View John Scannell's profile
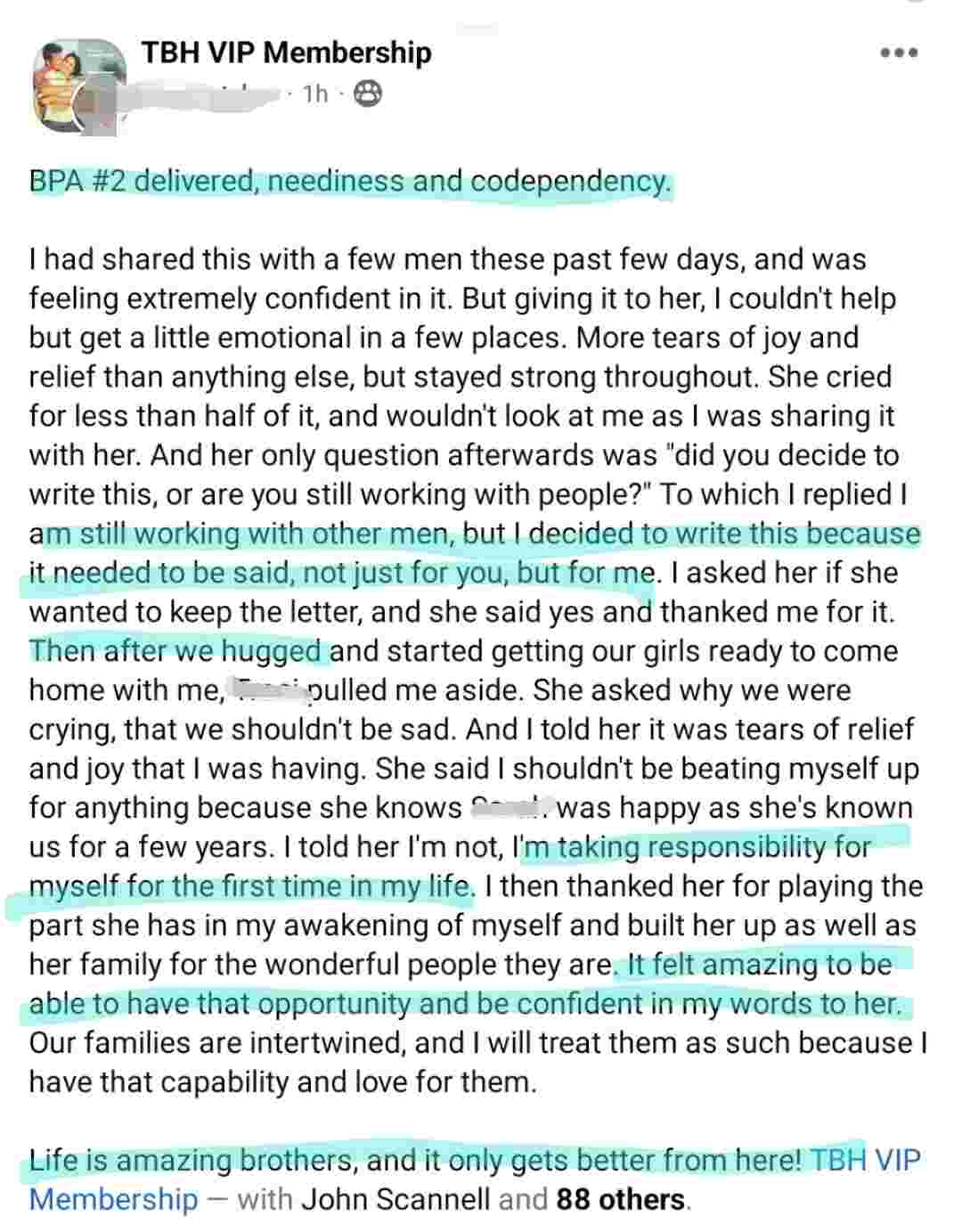This screenshot has height=1232, width=962. tap(395, 1199)
